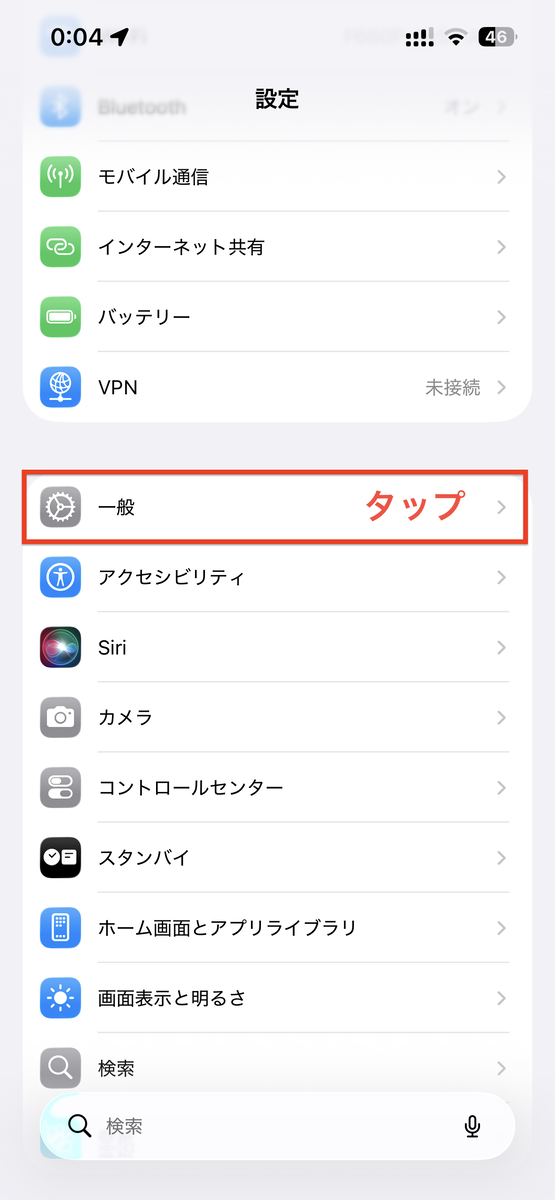Start voice search with the microphone icon
Viewport: 555px width, 1200px height.
click(473, 1127)
